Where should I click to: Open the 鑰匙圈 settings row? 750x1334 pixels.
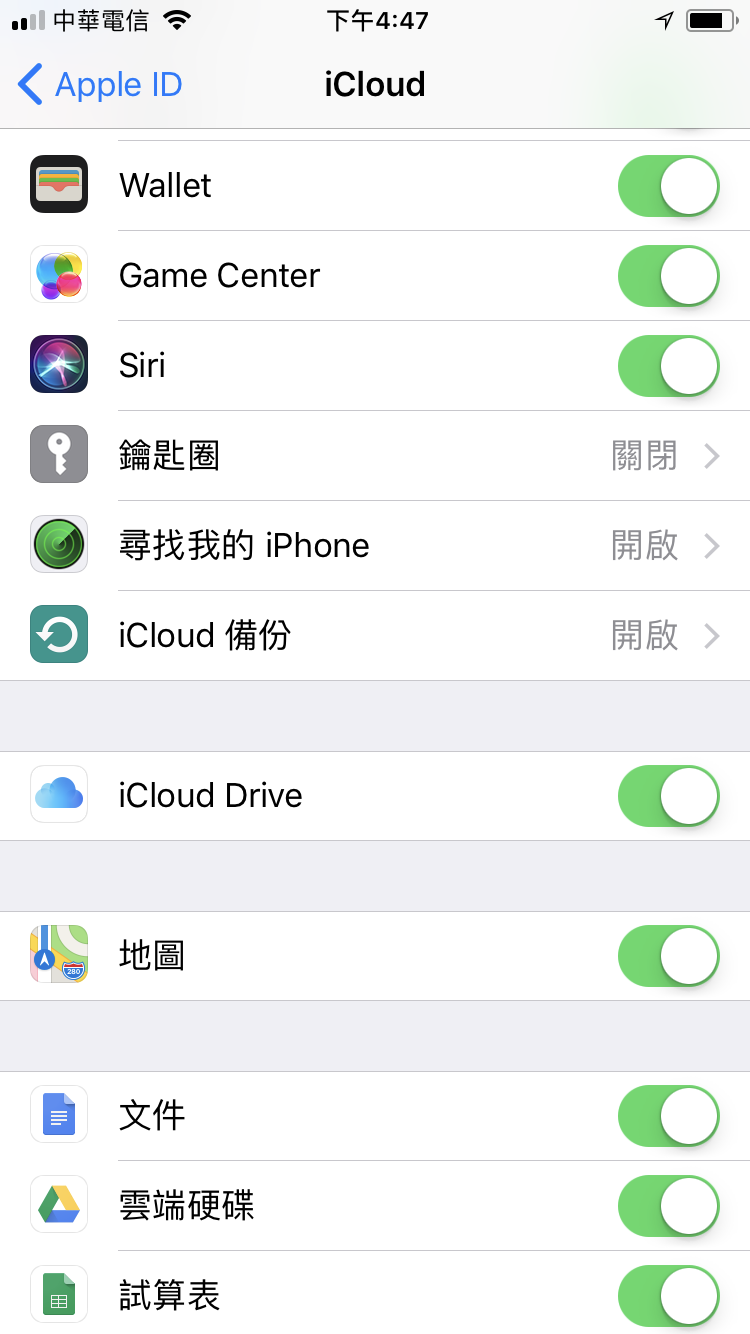click(x=400, y=456)
